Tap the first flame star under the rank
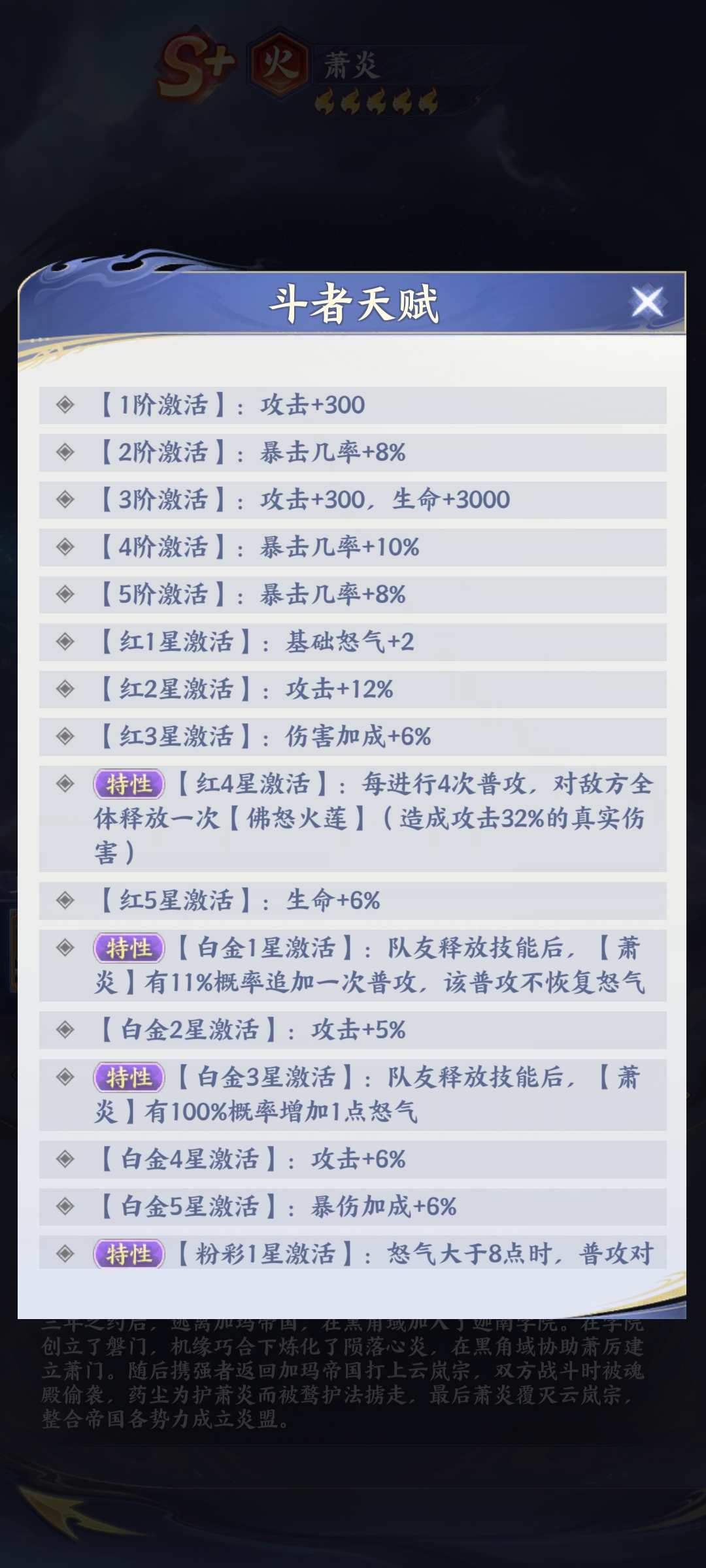 [325, 101]
